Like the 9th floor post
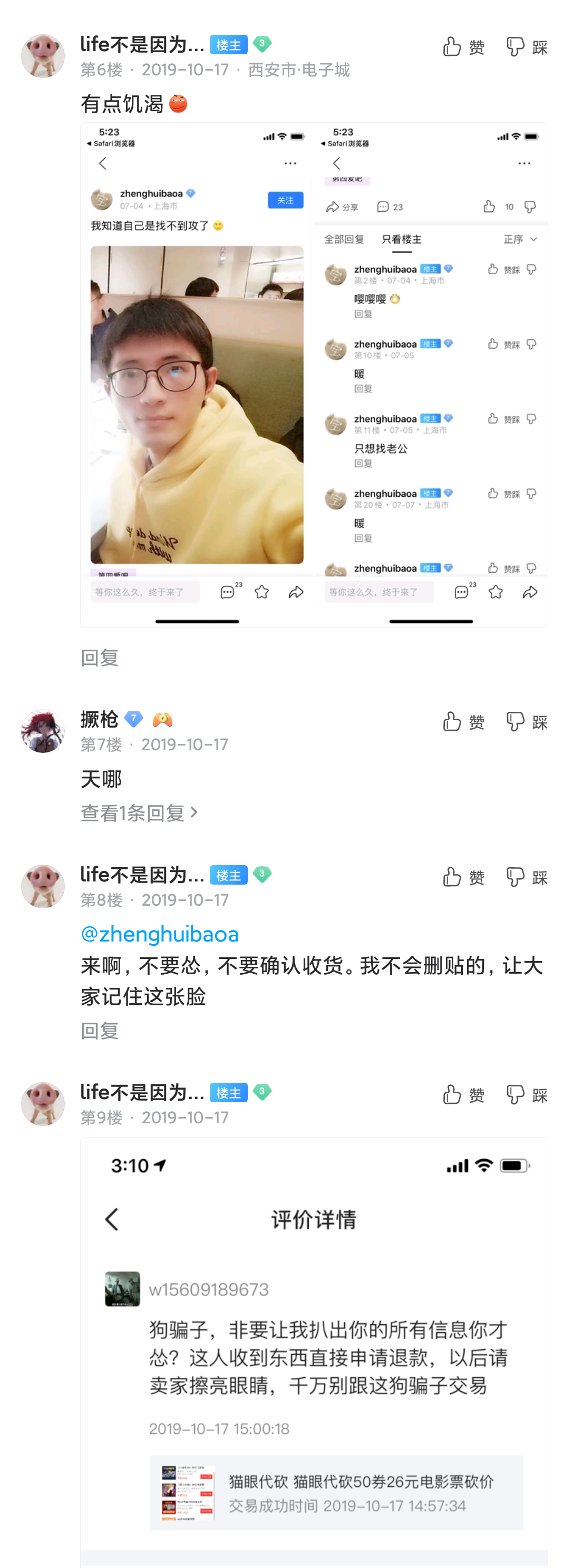The width and height of the screenshot is (564, 1568). (463, 1095)
